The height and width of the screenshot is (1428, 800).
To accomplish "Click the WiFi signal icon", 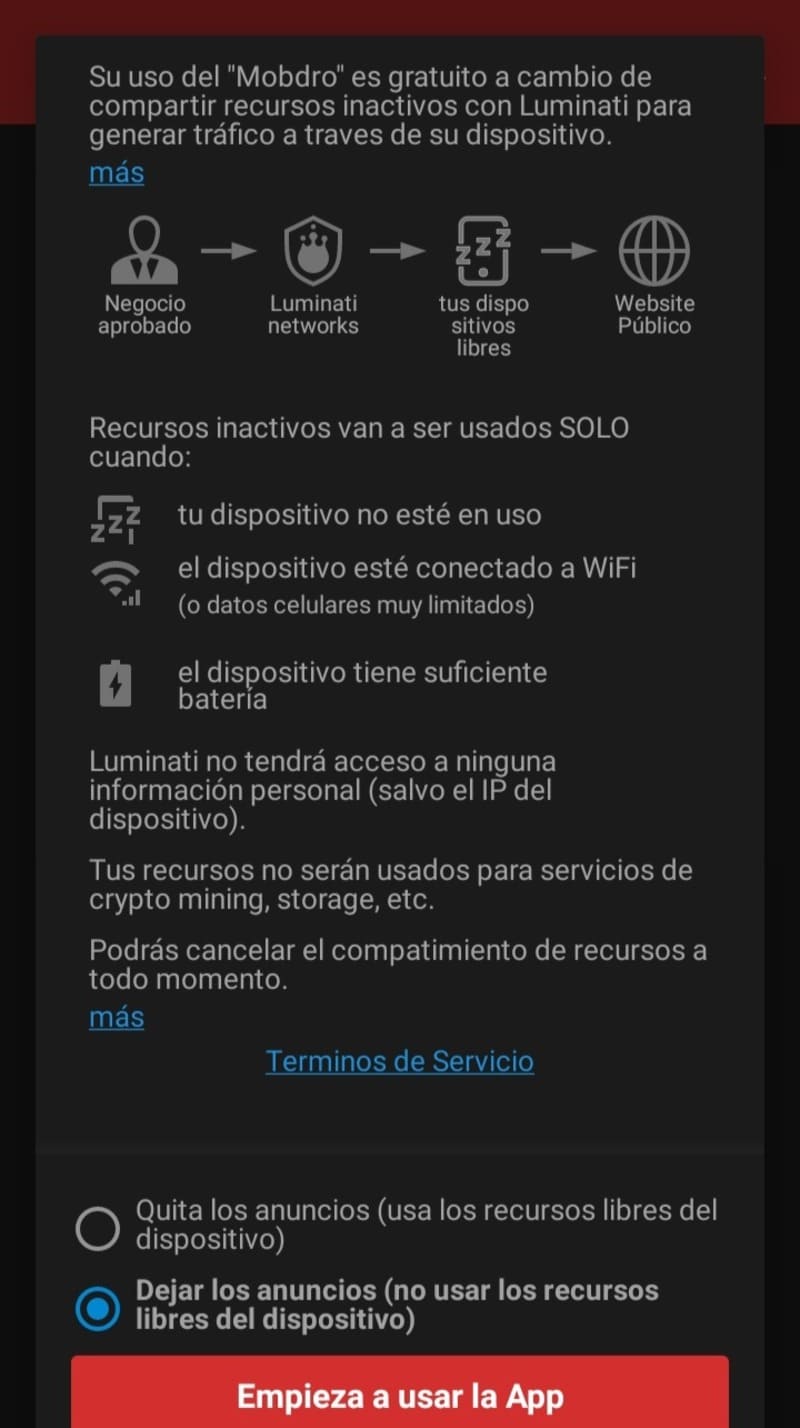I will pyautogui.click(x=116, y=583).
